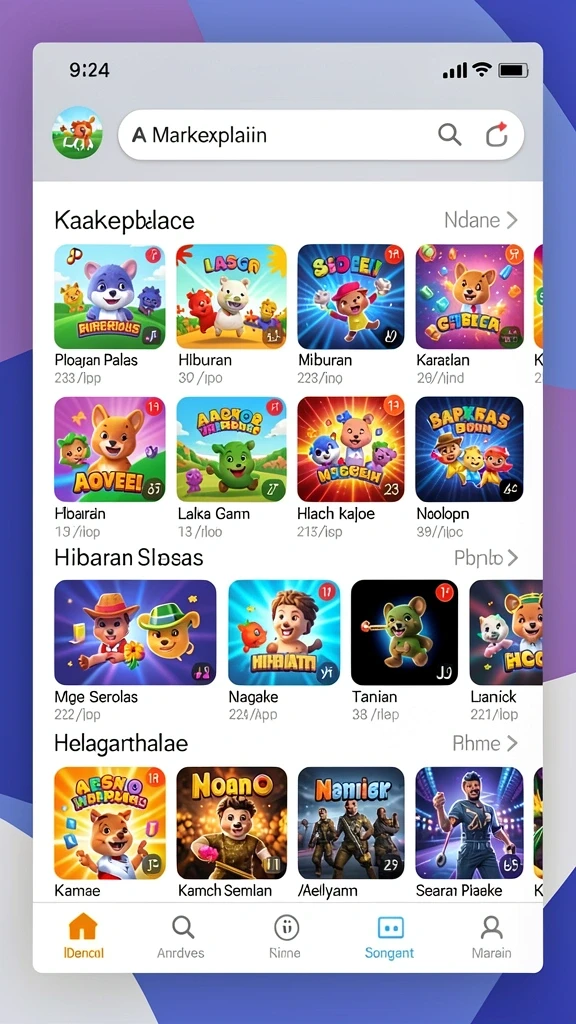This screenshot has height=1024, width=576.
Task: Focus the Markexplaiin search field
Action: 321,135
